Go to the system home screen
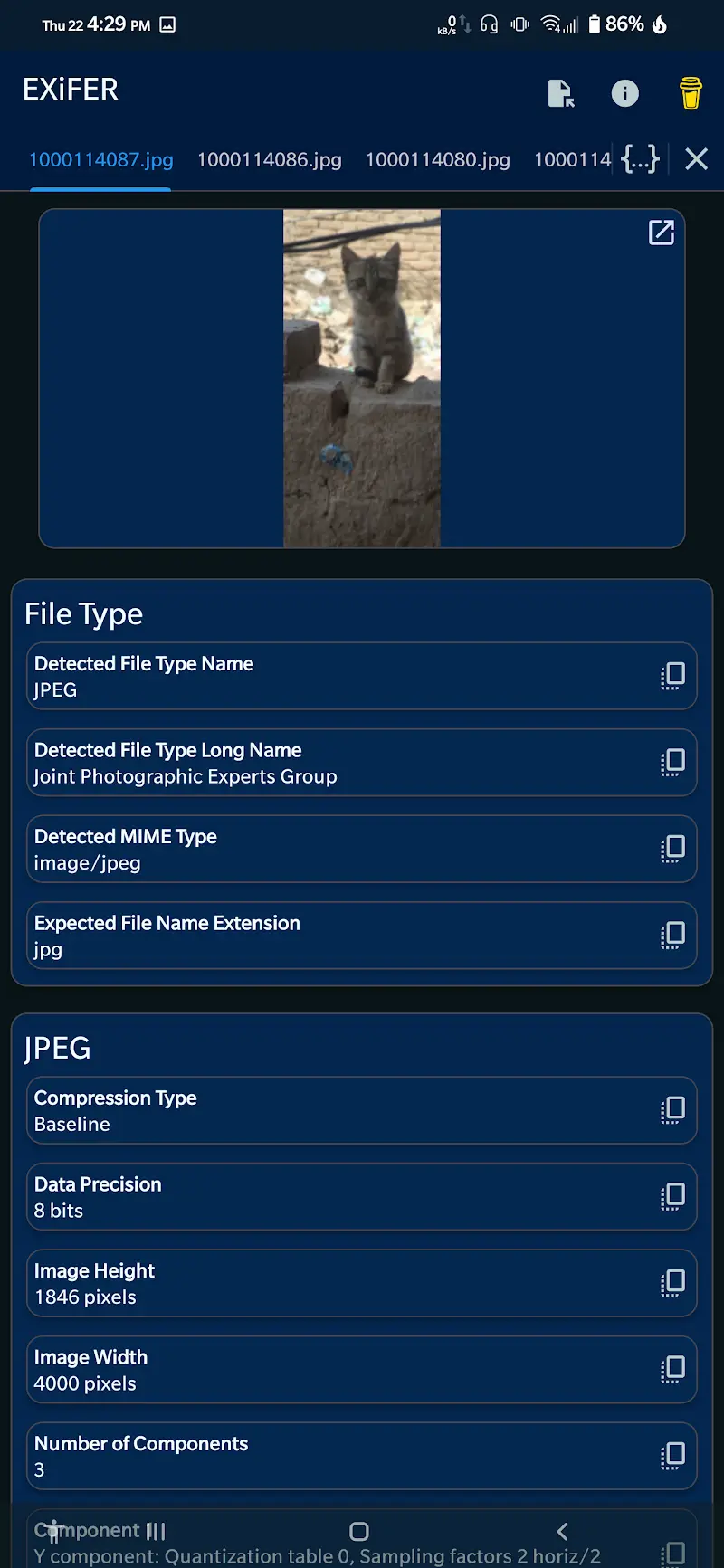The height and width of the screenshot is (1568, 724). [x=359, y=1531]
